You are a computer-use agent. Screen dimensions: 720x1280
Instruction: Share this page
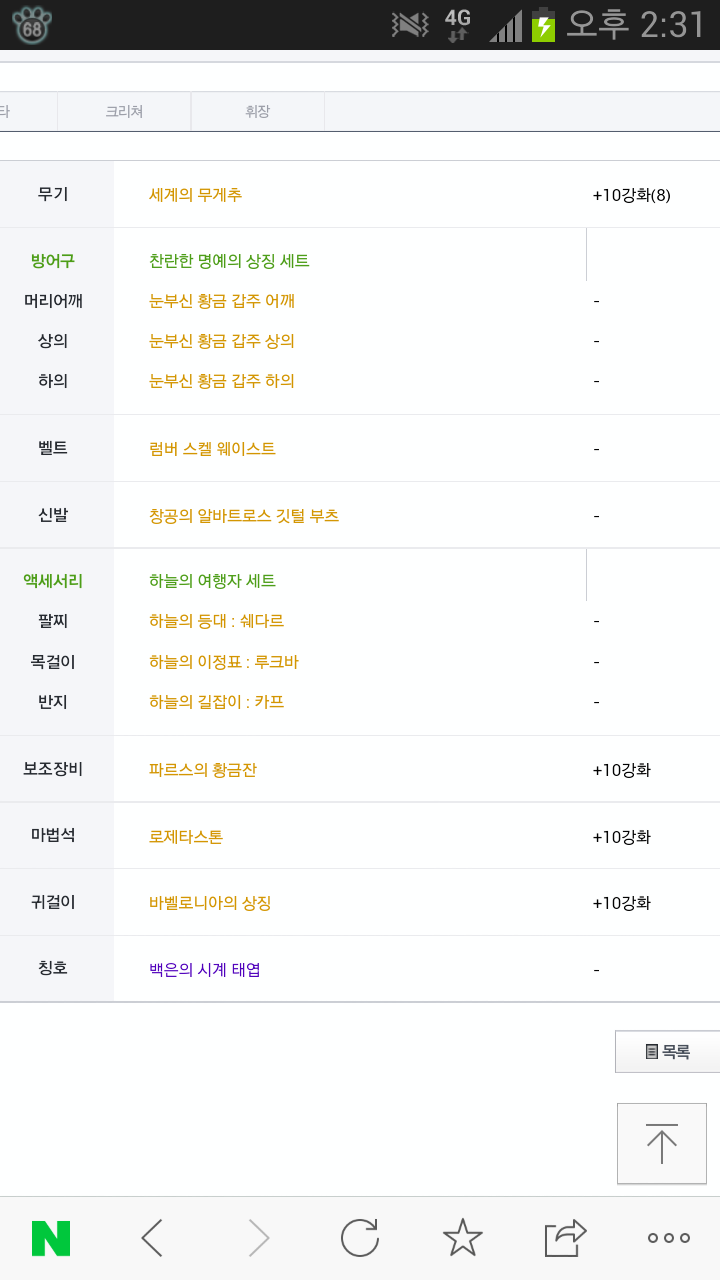coord(565,1238)
